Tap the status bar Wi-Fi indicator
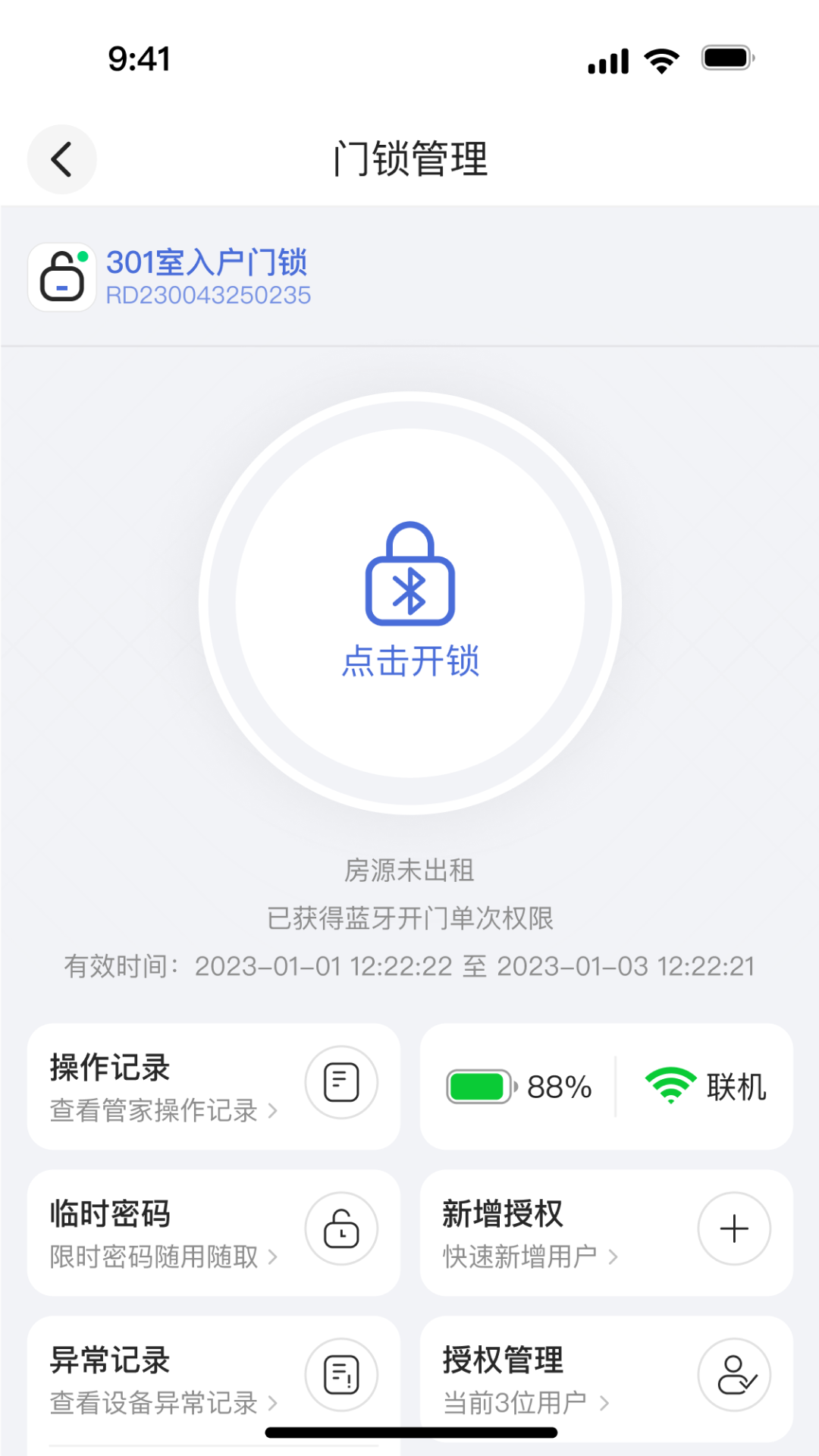 pos(661,59)
